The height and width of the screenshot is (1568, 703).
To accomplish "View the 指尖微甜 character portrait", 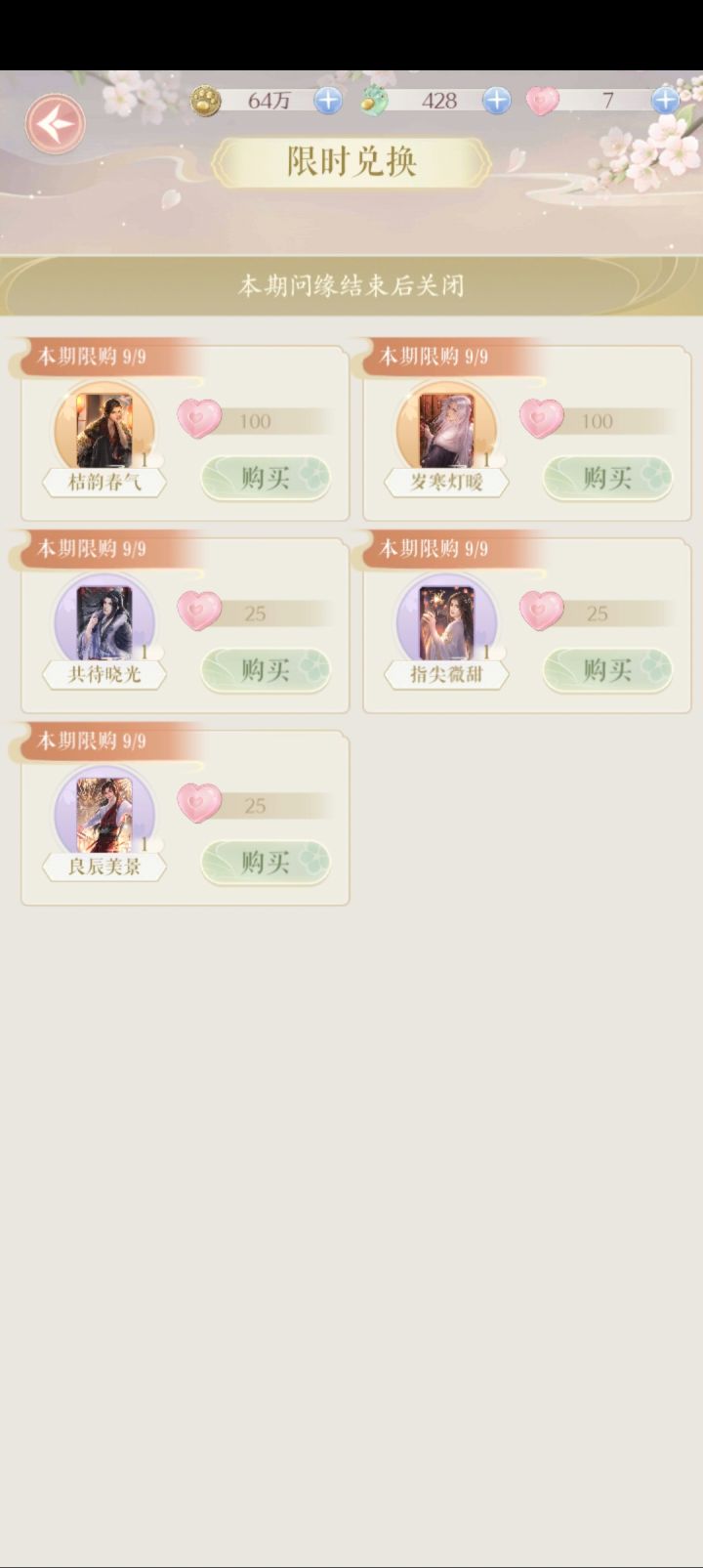I will 446,618.
